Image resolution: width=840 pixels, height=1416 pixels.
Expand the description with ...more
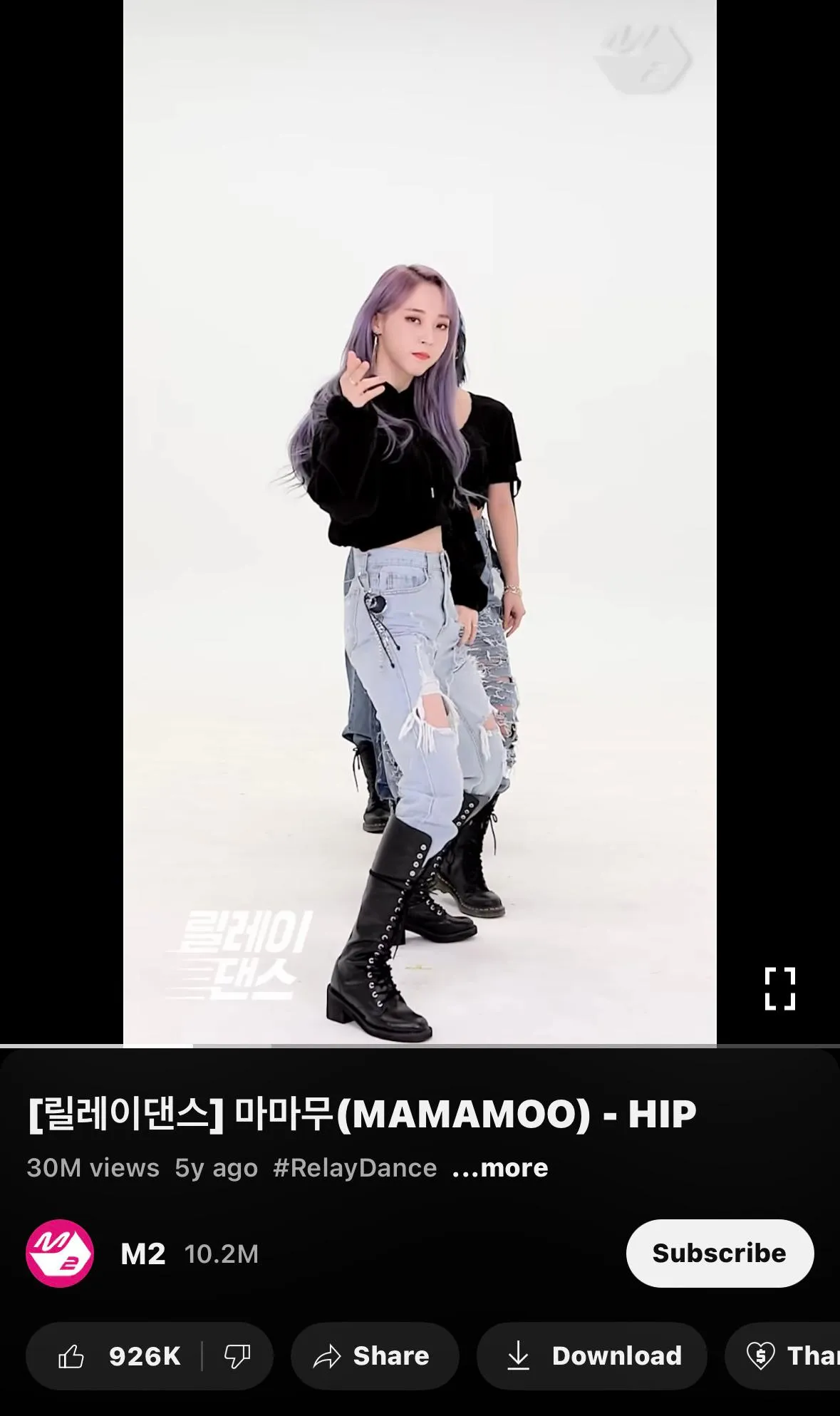click(500, 1168)
